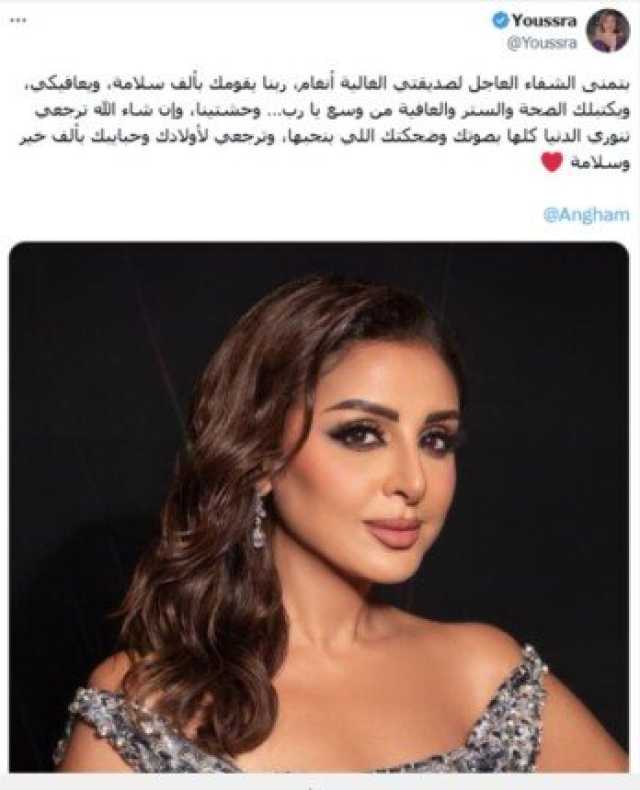Open the Youssra account name
Image resolution: width=640 pixels, height=790 pixels.
click(546, 20)
